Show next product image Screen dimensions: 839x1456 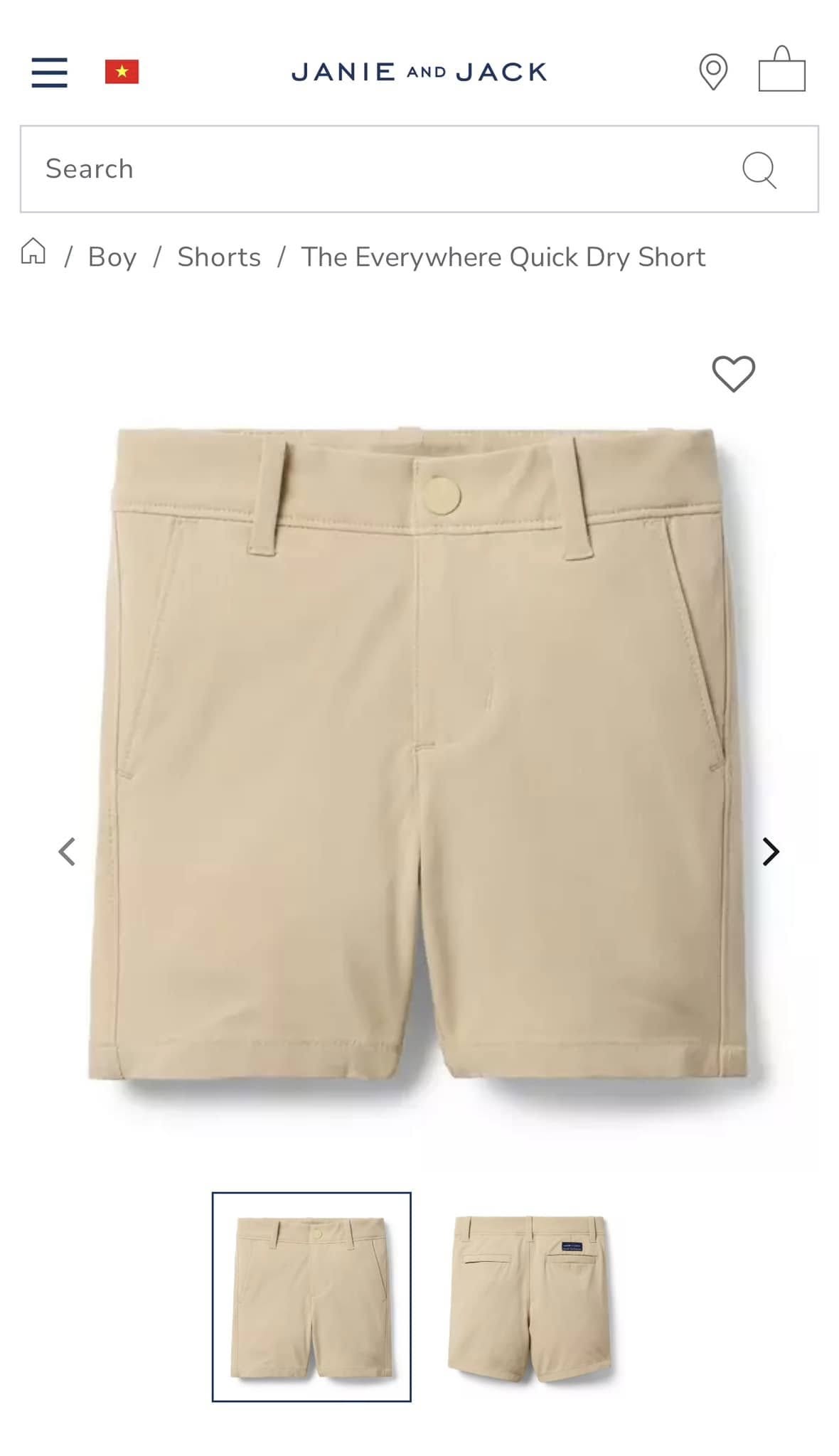771,851
